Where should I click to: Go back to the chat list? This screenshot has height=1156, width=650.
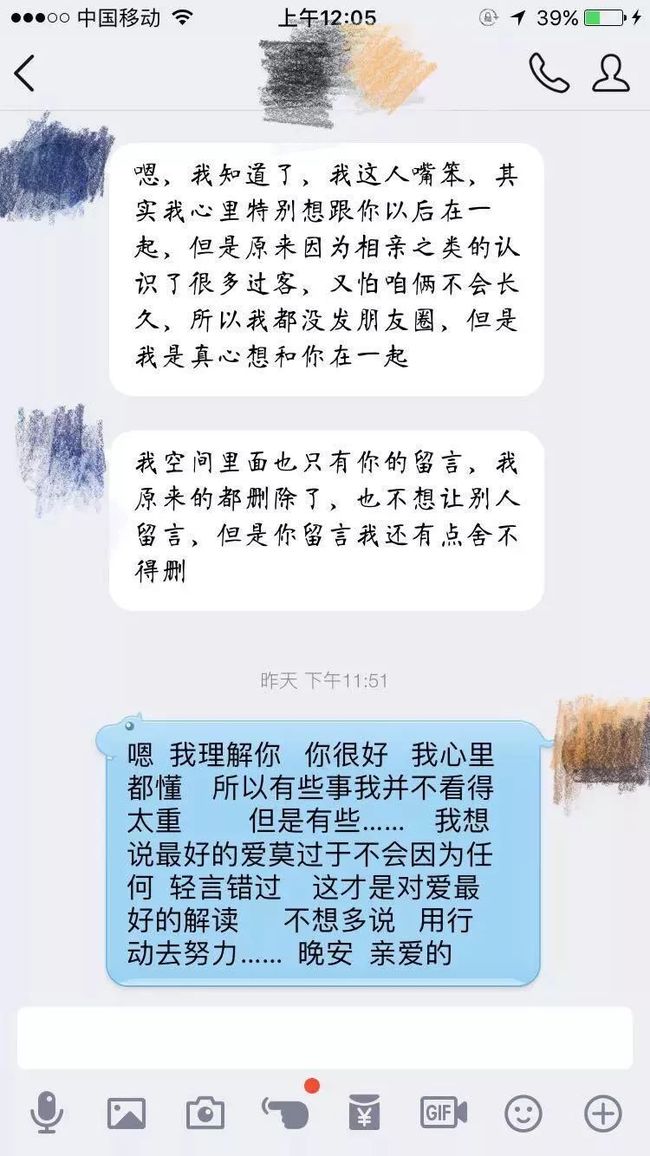coord(24,73)
